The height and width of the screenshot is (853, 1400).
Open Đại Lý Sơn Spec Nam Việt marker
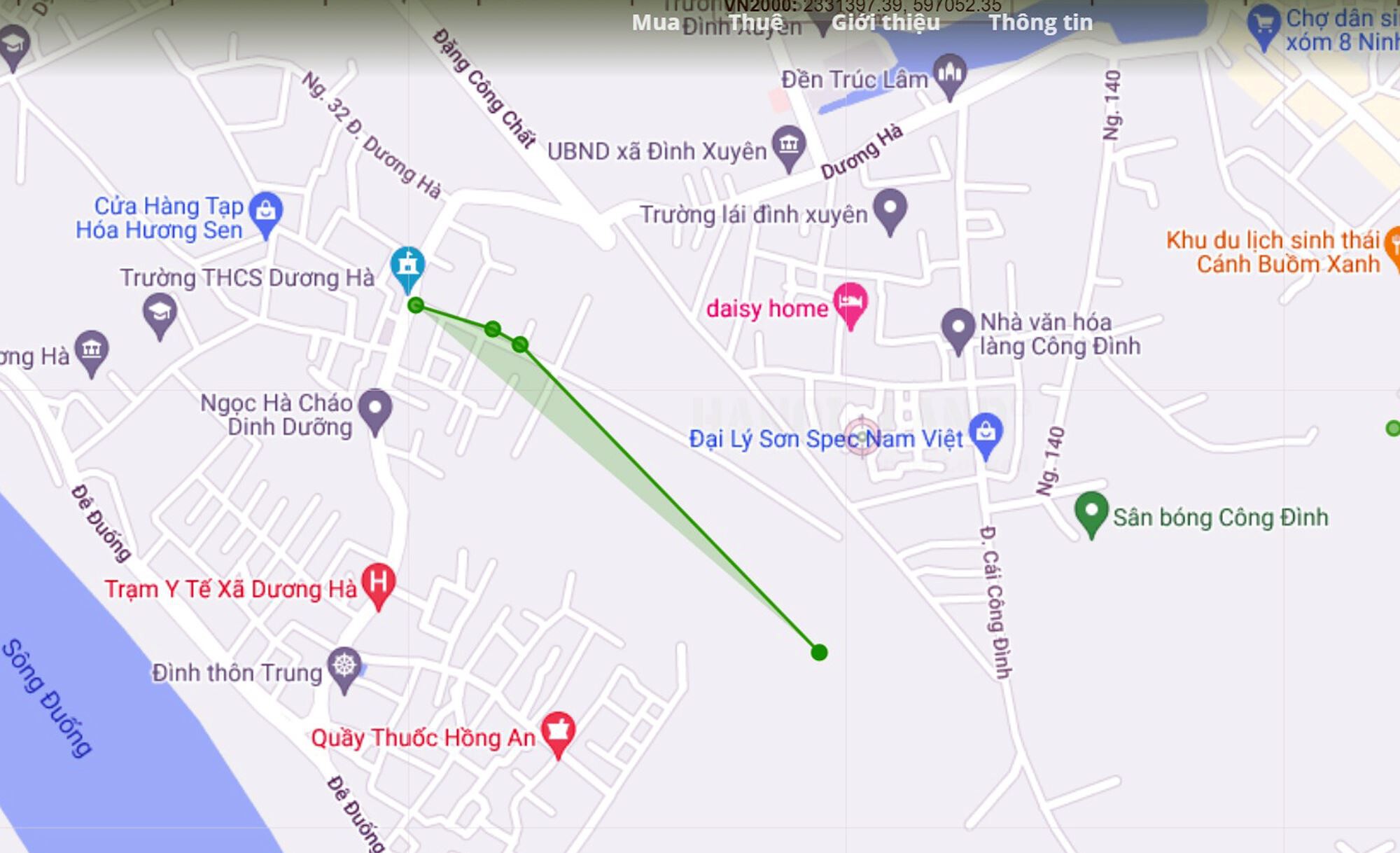pyautogui.click(x=986, y=435)
